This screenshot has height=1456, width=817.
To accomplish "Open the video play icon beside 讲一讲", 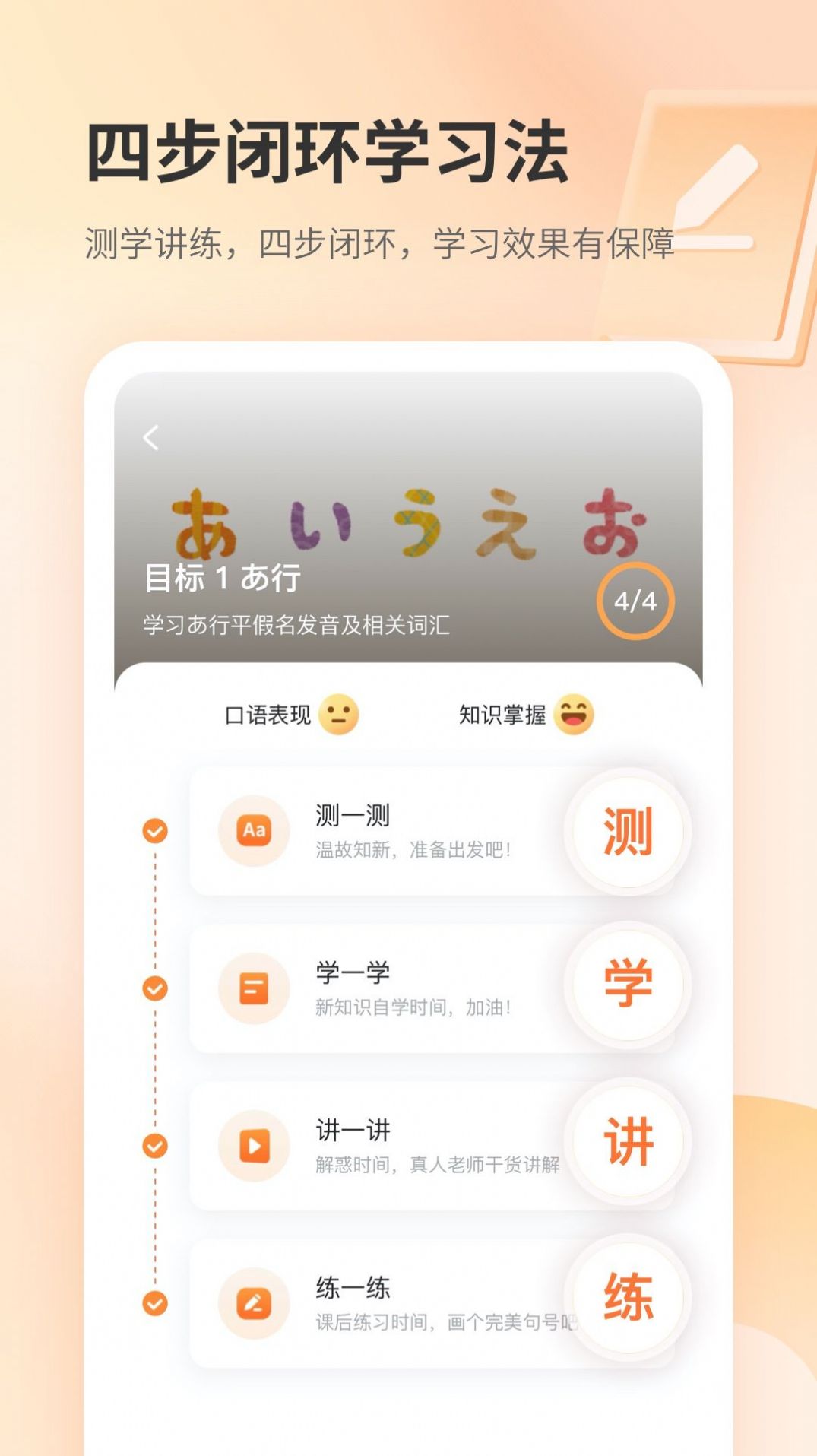I will [x=255, y=1147].
